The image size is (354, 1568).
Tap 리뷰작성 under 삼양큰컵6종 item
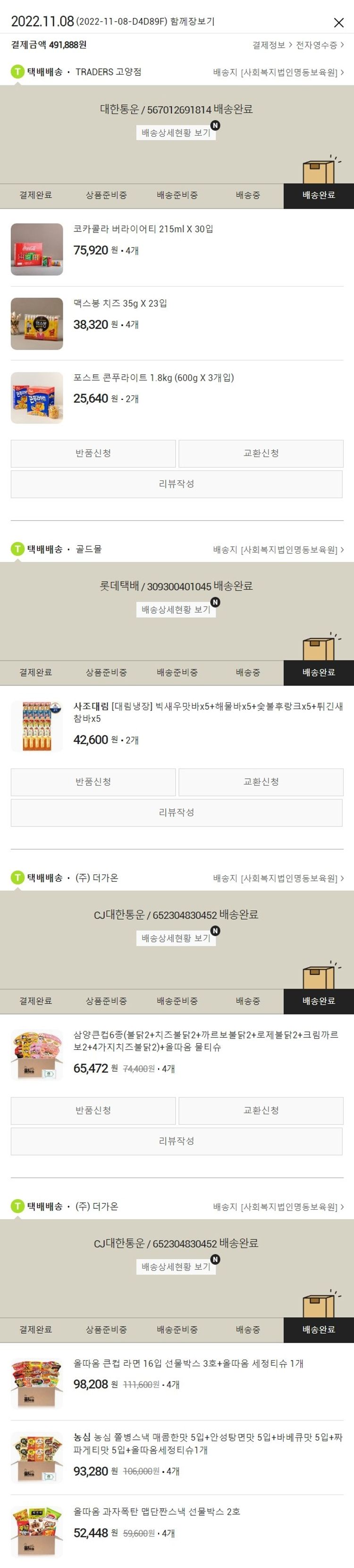[176, 1141]
